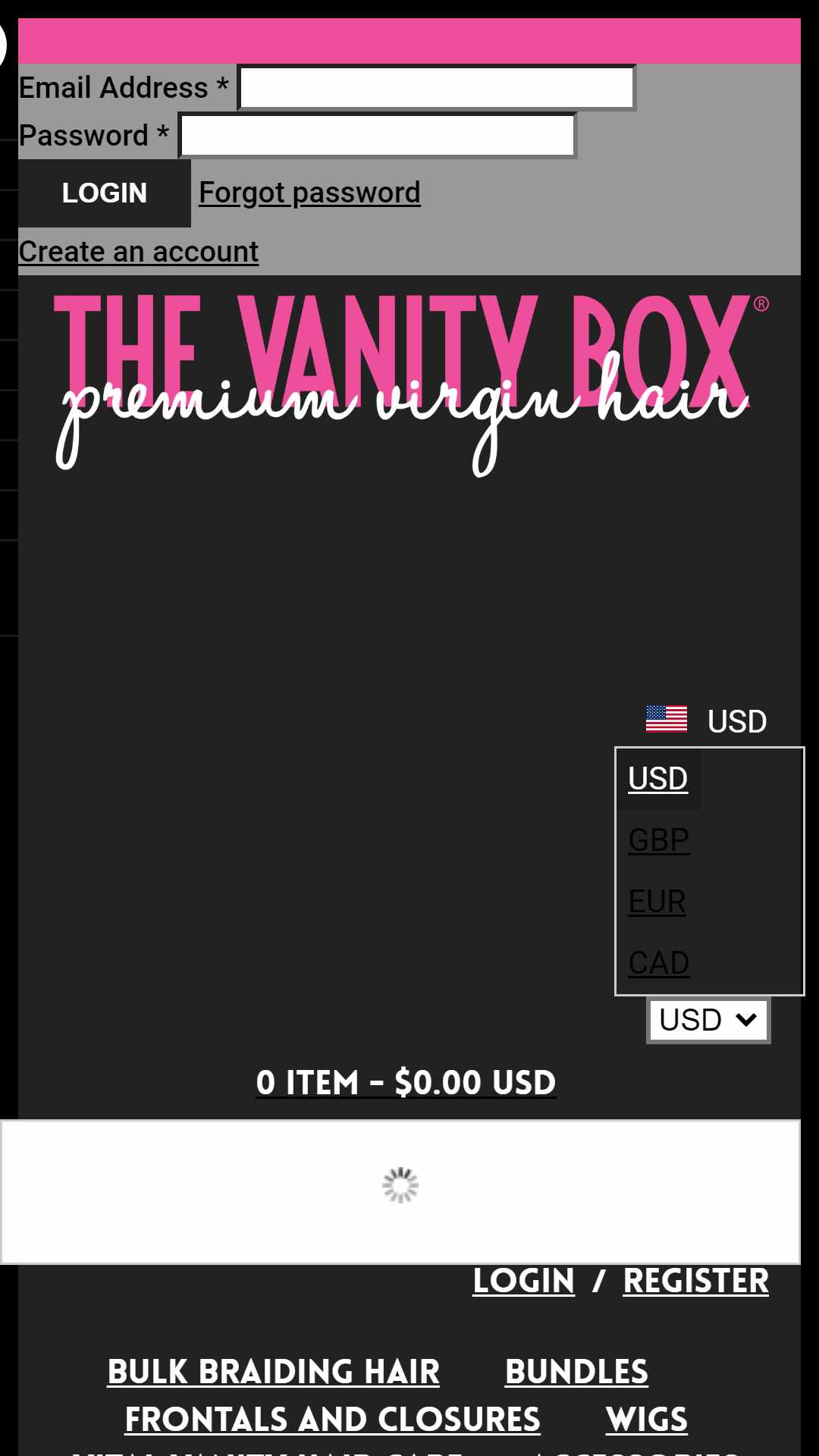Browse the Bundles category
Screen dimensions: 819x1456
(577, 1372)
